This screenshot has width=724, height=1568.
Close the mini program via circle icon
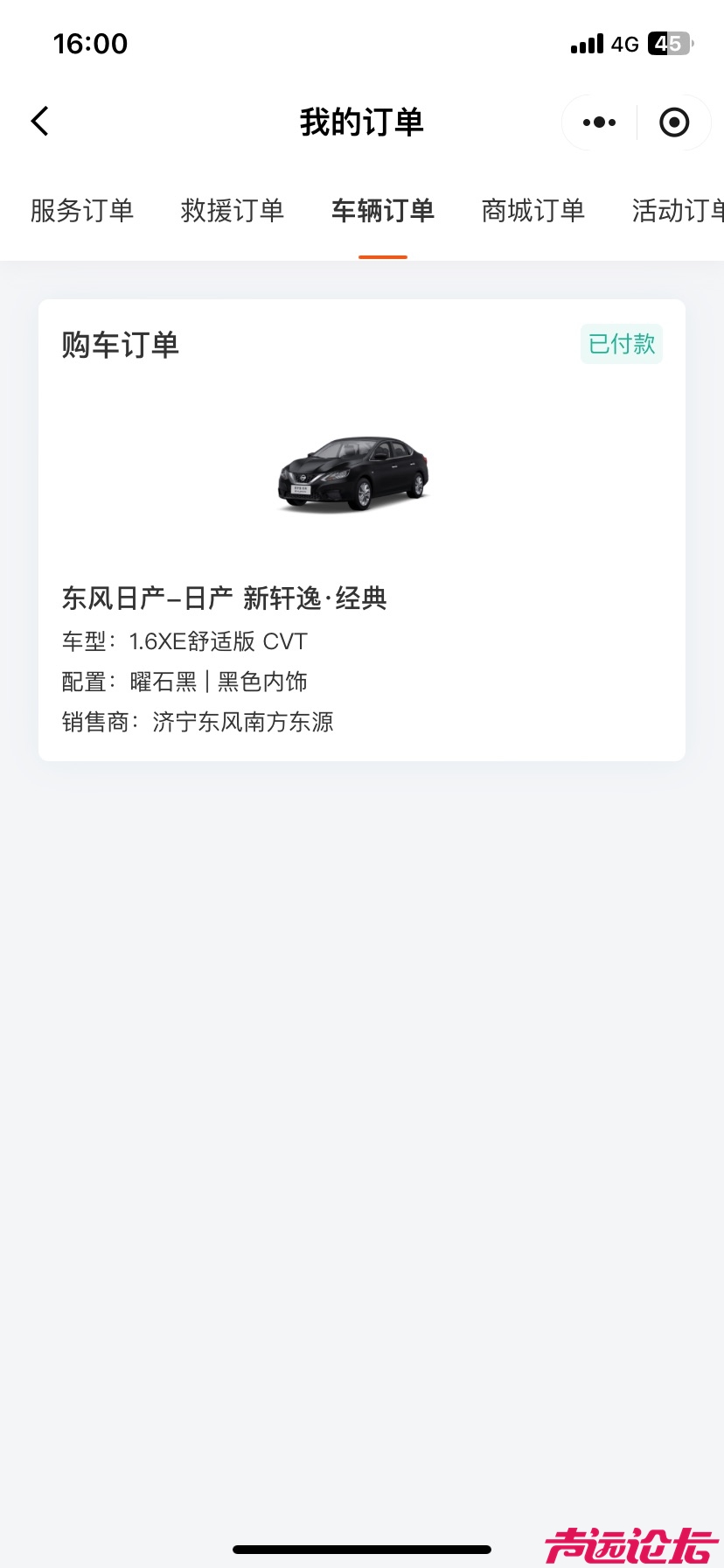click(673, 122)
